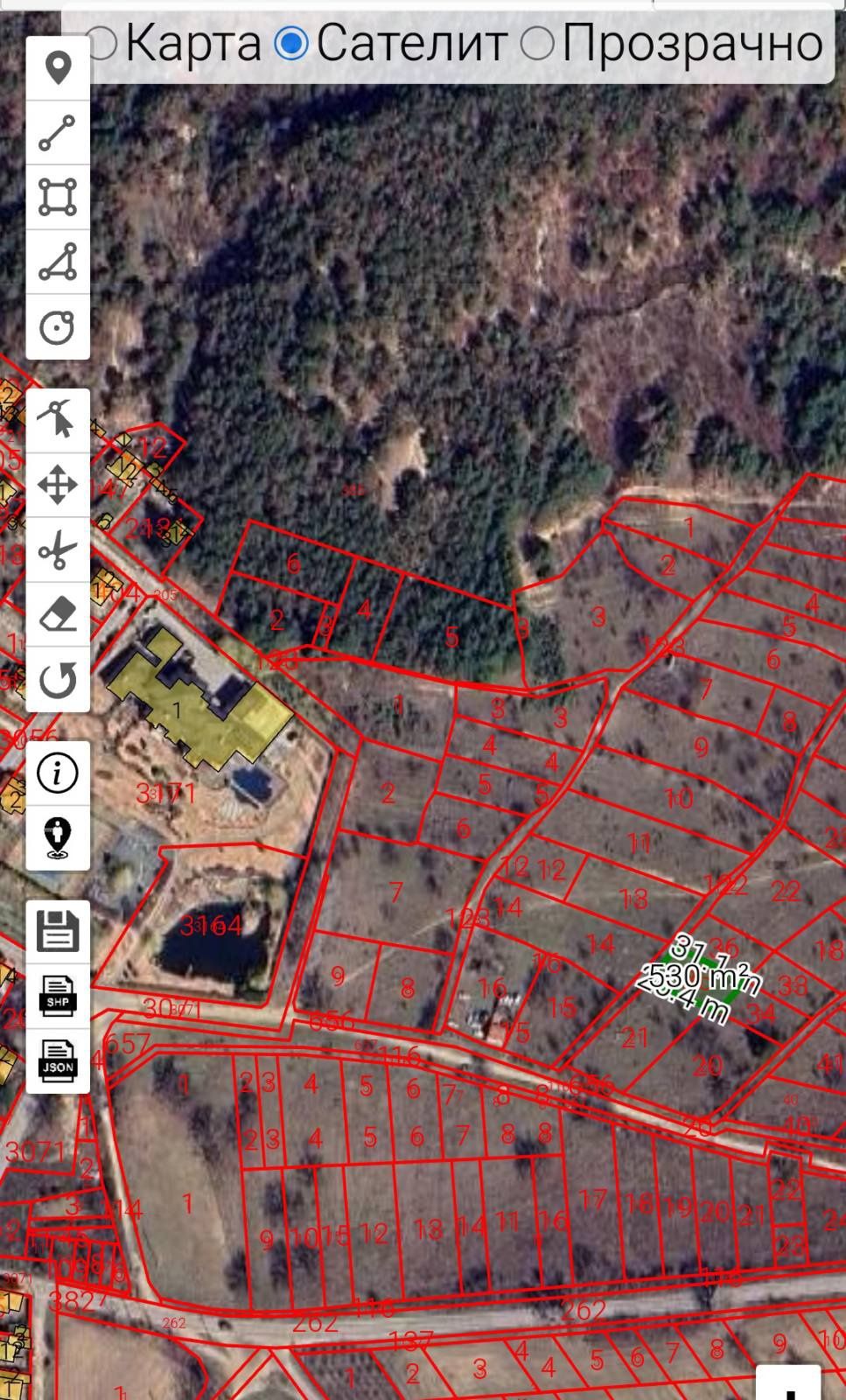This screenshot has height=1400, width=846.
Task: Select the polygon drawing tool
Action: pyautogui.click(x=58, y=262)
